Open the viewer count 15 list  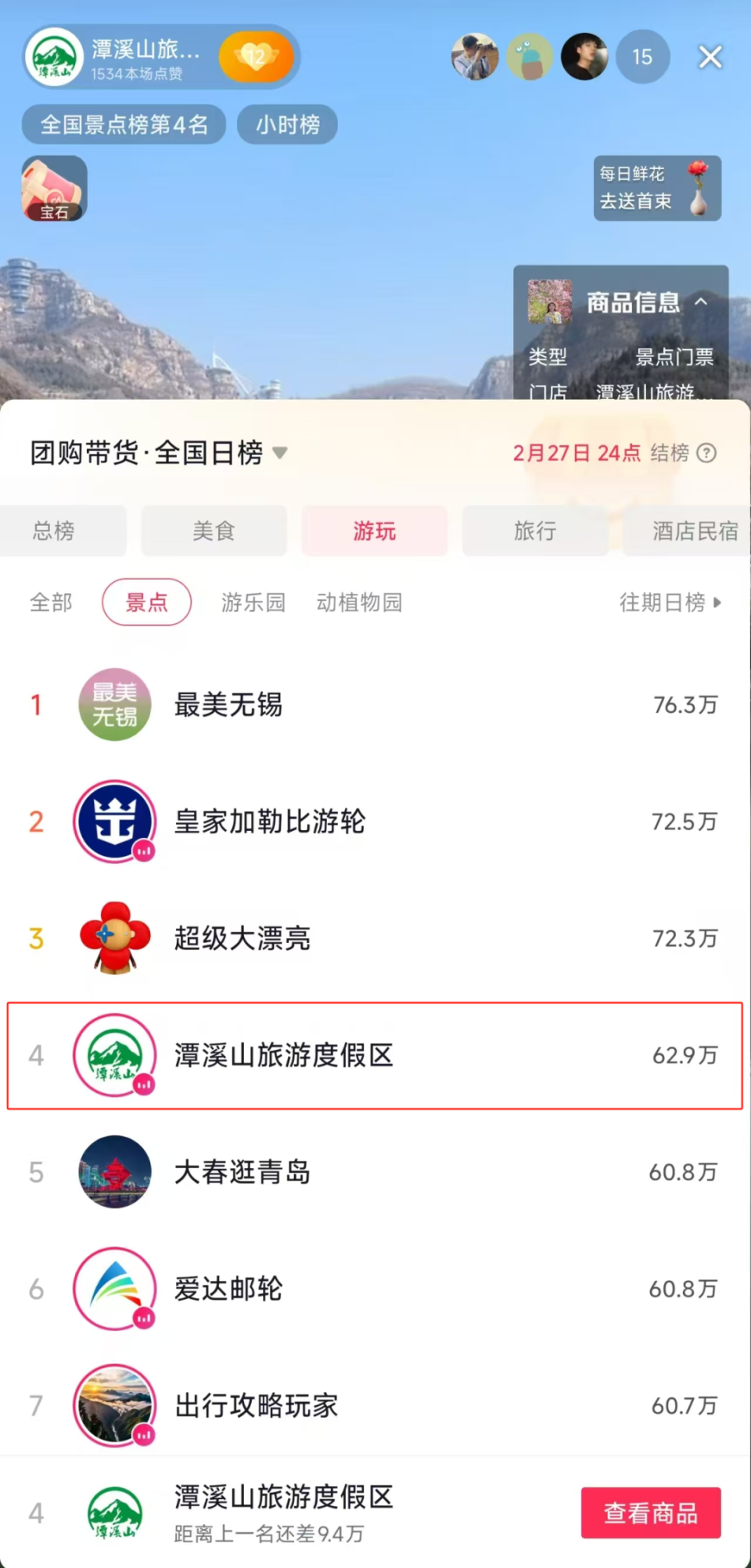pos(642,57)
